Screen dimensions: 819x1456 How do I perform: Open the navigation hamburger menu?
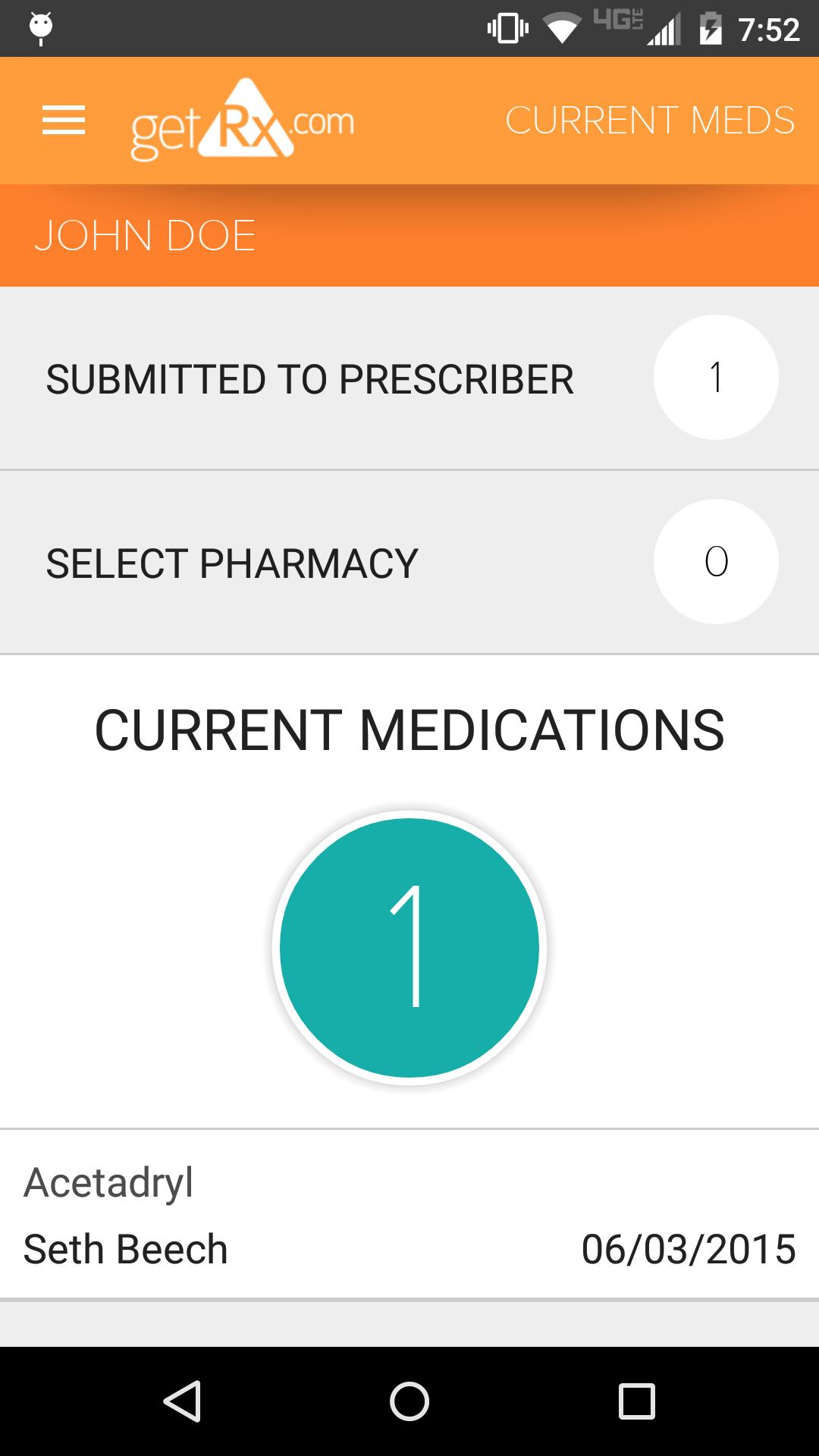click(x=63, y=119)
